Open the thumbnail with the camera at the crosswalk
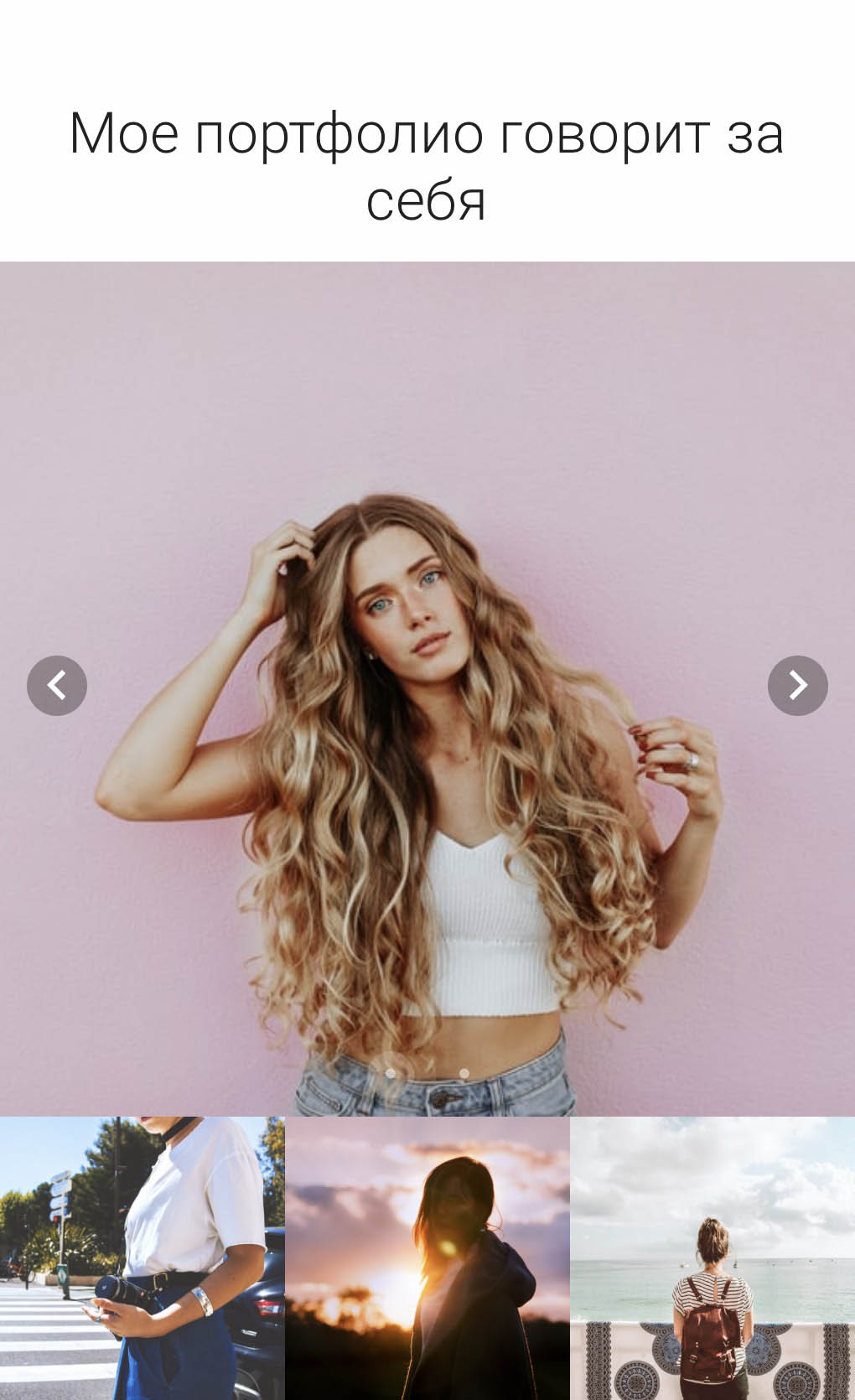Screen dimensions: 855x1400 pos(142,1257)
